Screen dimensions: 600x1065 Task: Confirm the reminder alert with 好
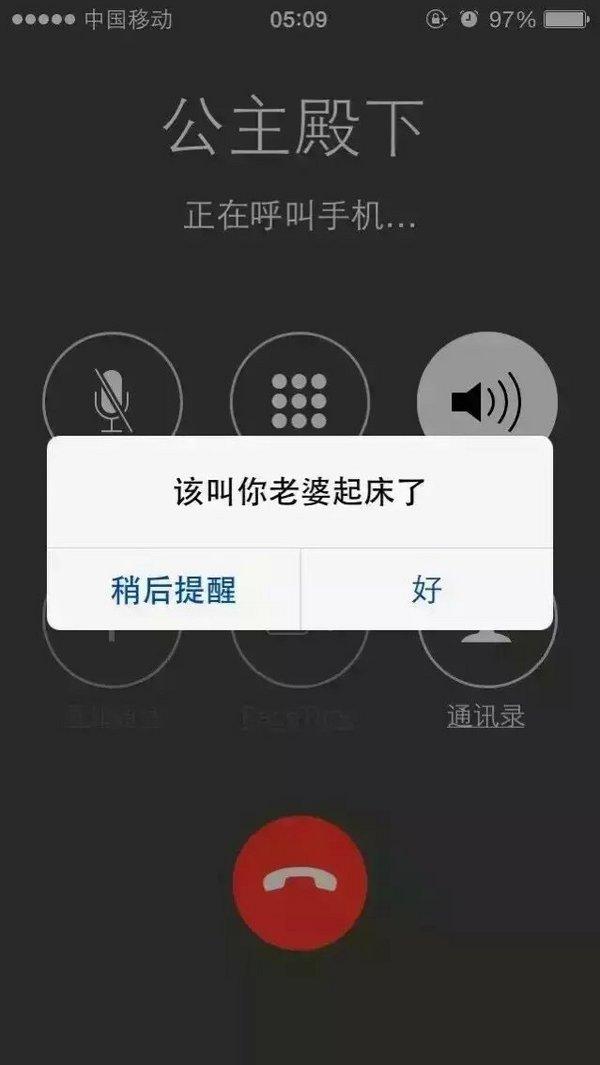pos(427,589)
